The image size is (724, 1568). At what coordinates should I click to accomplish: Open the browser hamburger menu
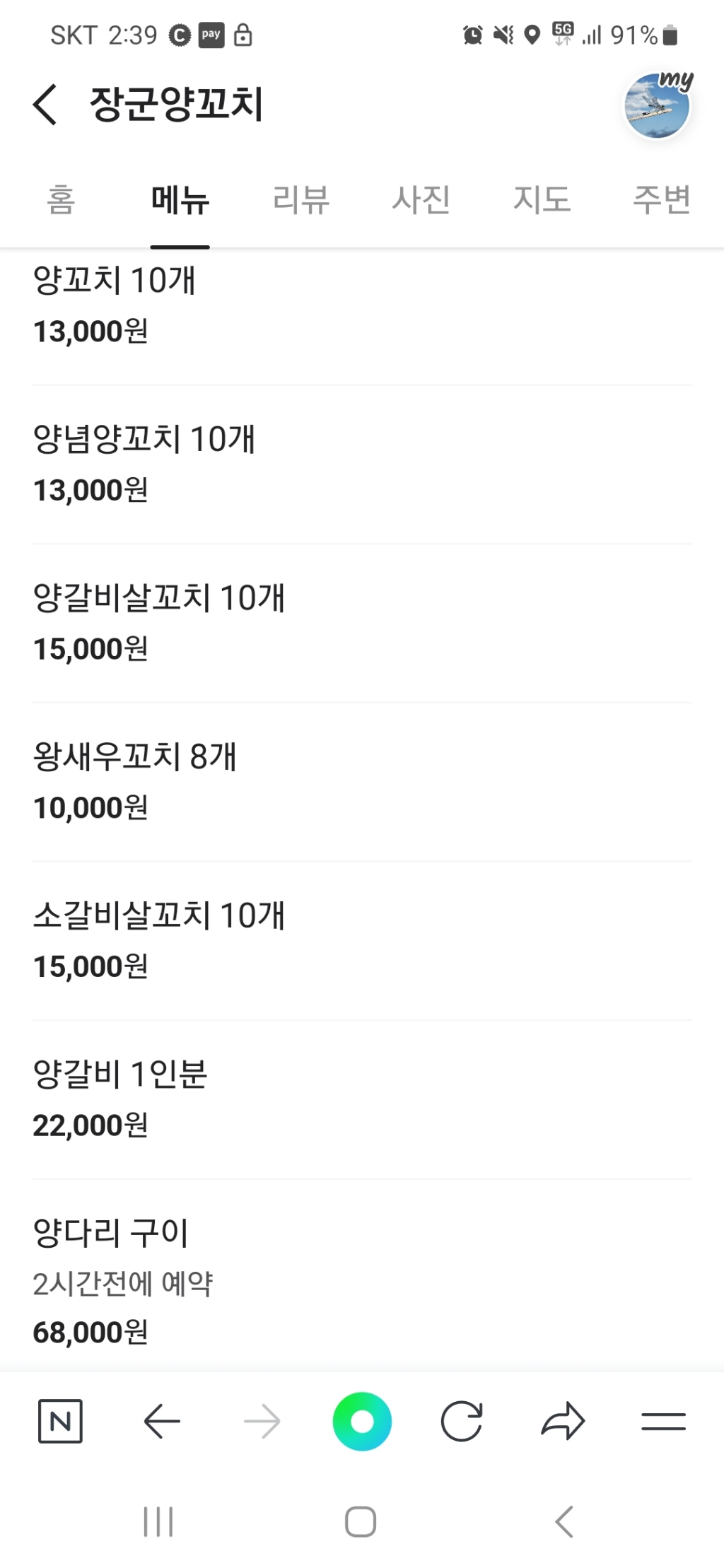[663, 1421]
